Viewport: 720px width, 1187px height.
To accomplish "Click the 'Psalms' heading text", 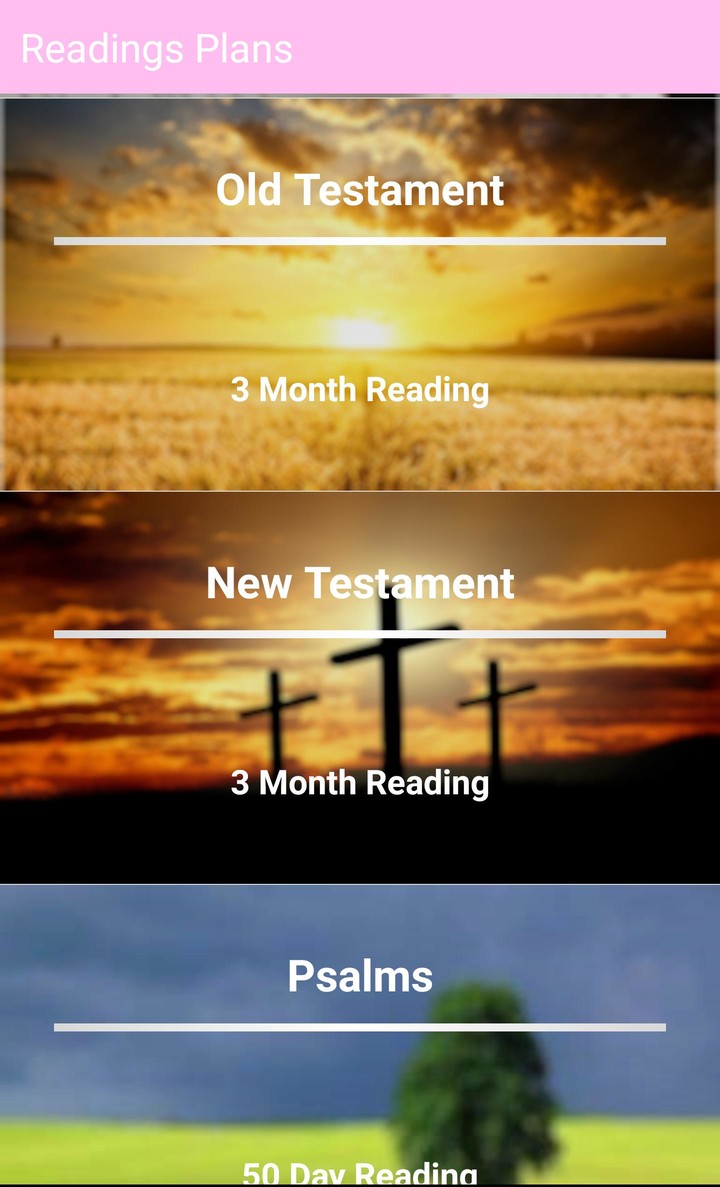I will (360, 975).
